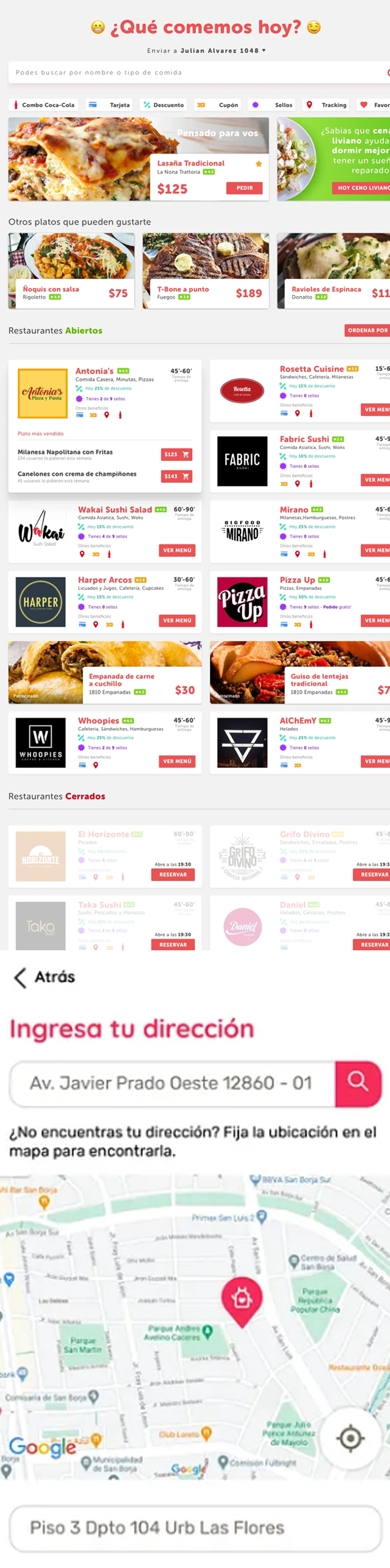Reserve at El Horizonte
The image size is (390, 1568).
173,875
